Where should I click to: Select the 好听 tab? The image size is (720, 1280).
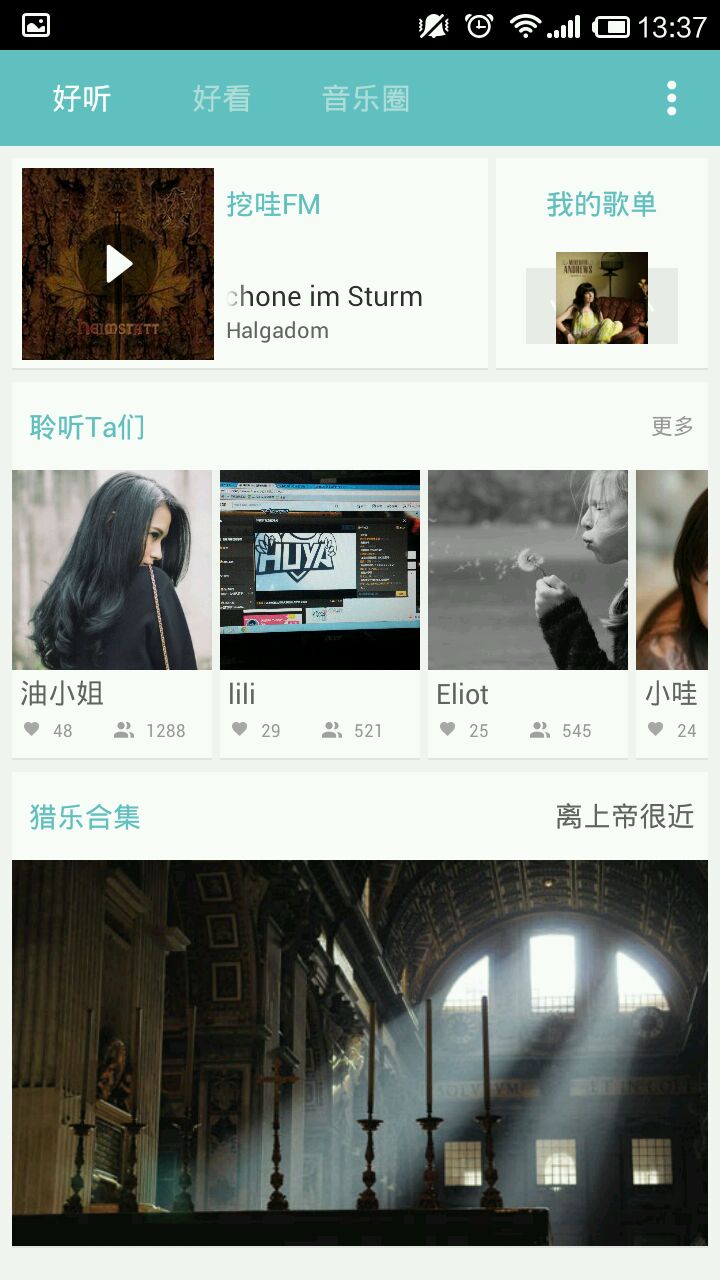pos(82,99)
